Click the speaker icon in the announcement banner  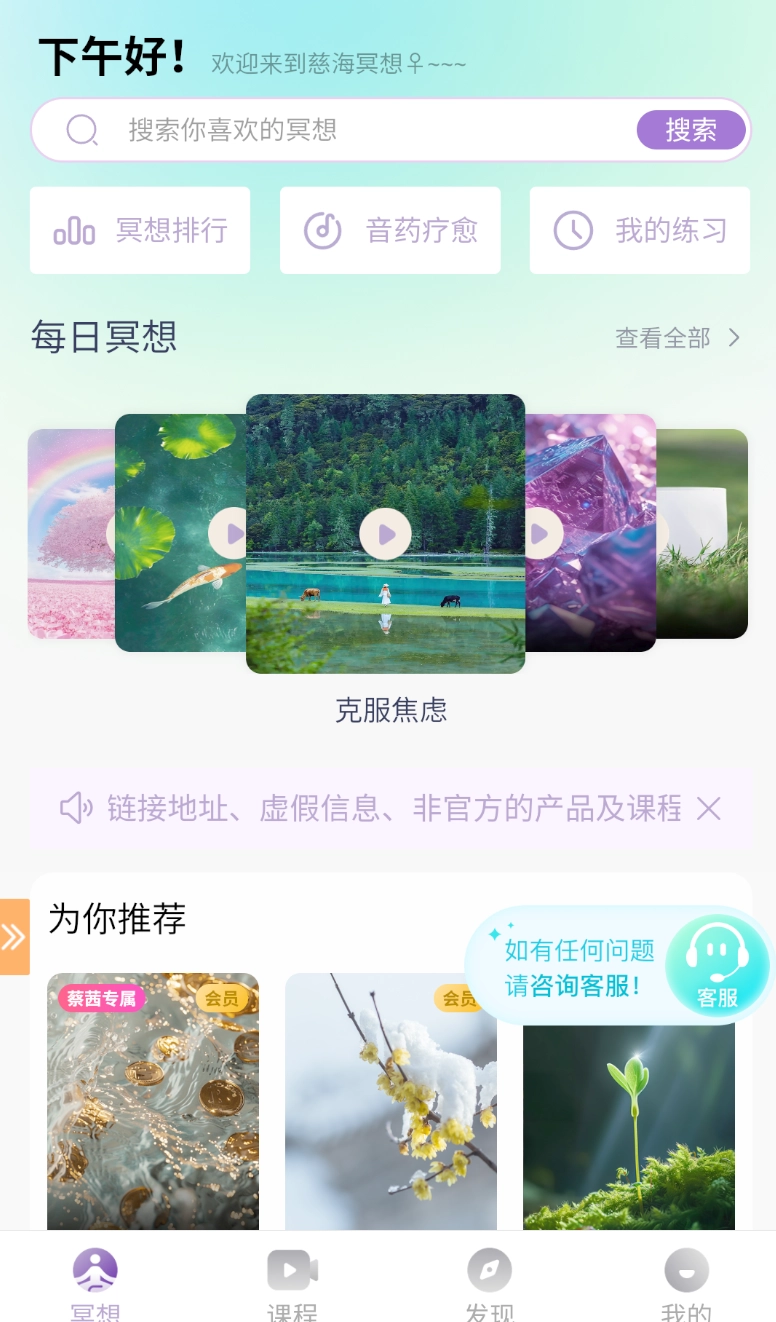(75, 808)
